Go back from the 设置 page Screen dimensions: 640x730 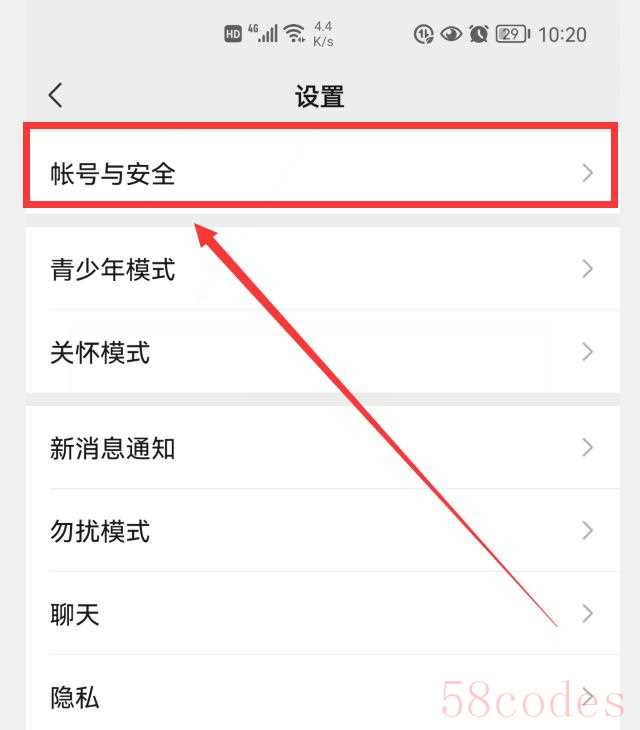[56, 95]
